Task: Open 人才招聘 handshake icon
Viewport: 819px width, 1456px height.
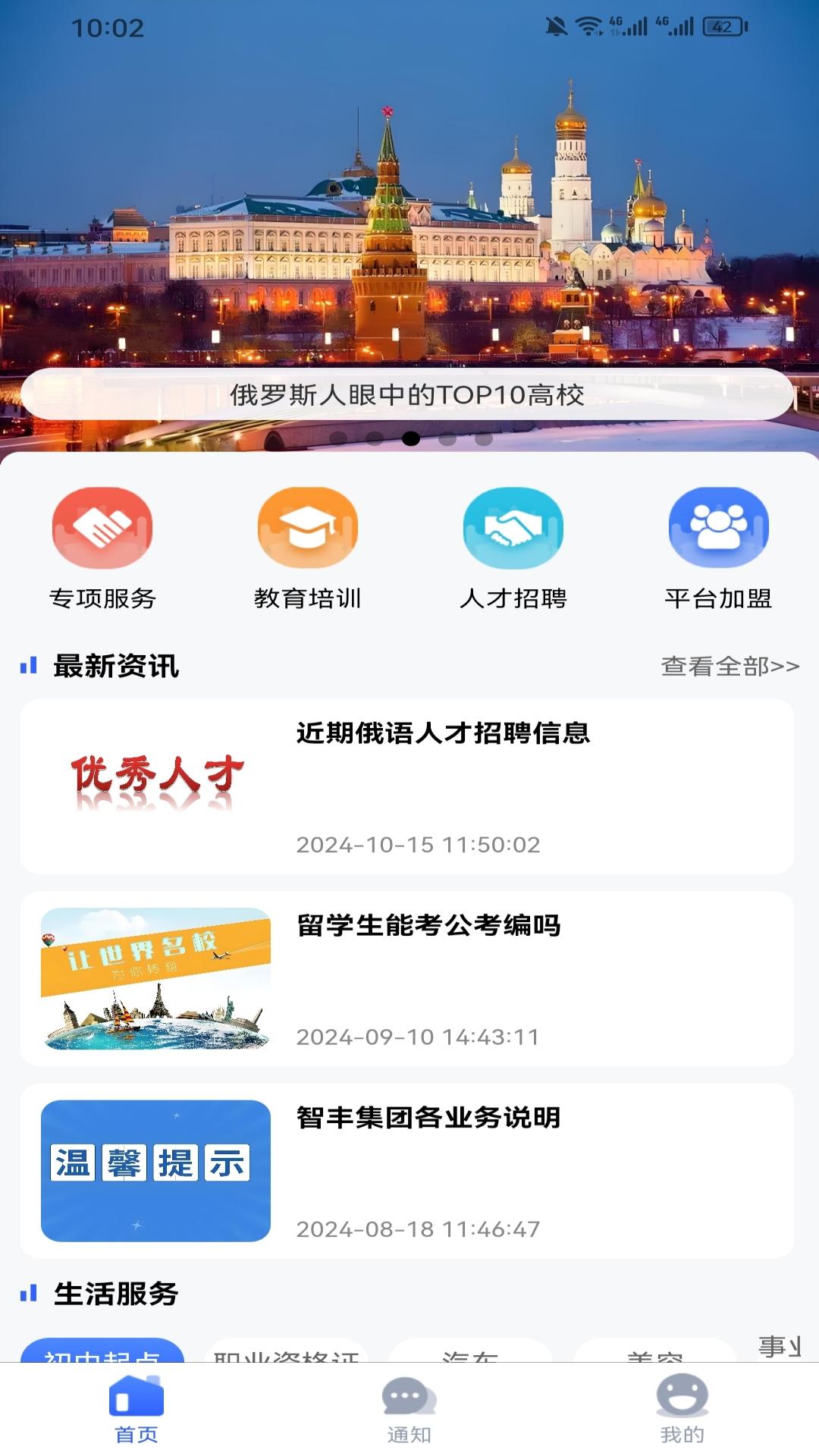Action: coord(512,529)
